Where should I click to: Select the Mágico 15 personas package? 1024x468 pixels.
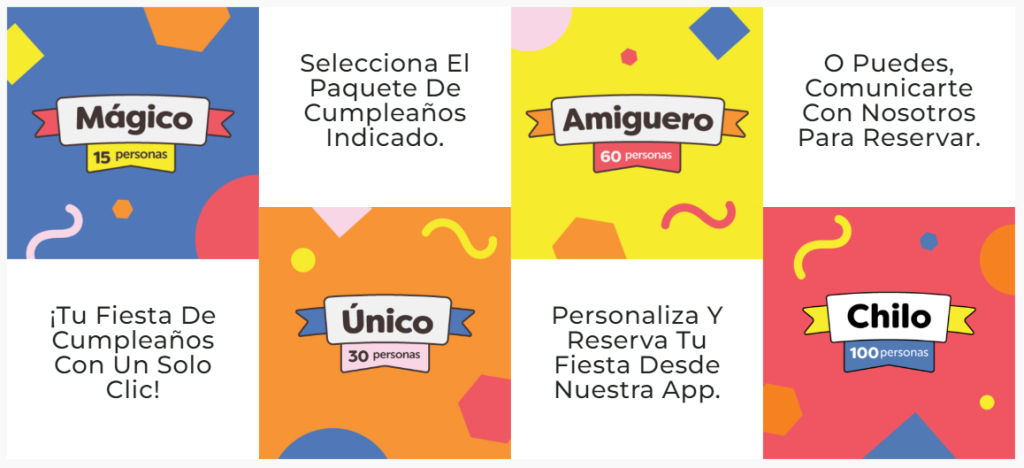[132, 132]
